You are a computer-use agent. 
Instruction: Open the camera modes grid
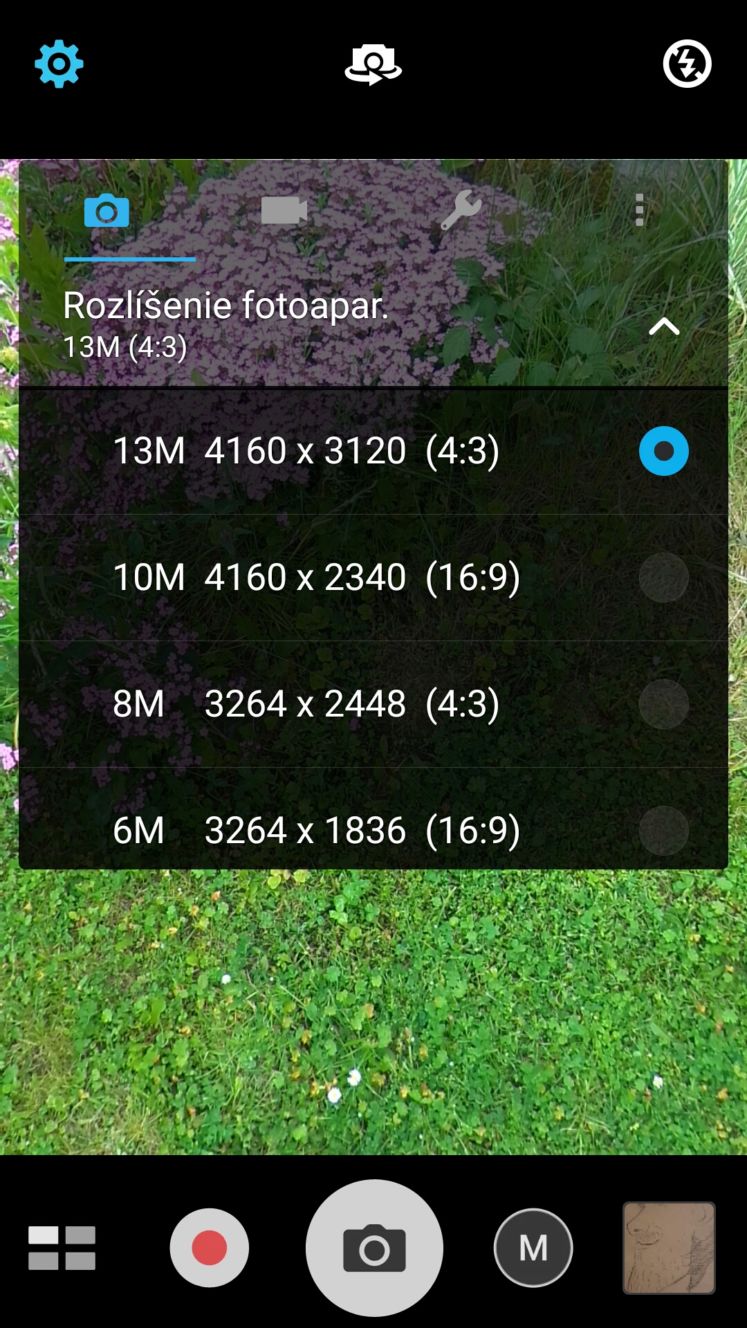(62, 1248)
